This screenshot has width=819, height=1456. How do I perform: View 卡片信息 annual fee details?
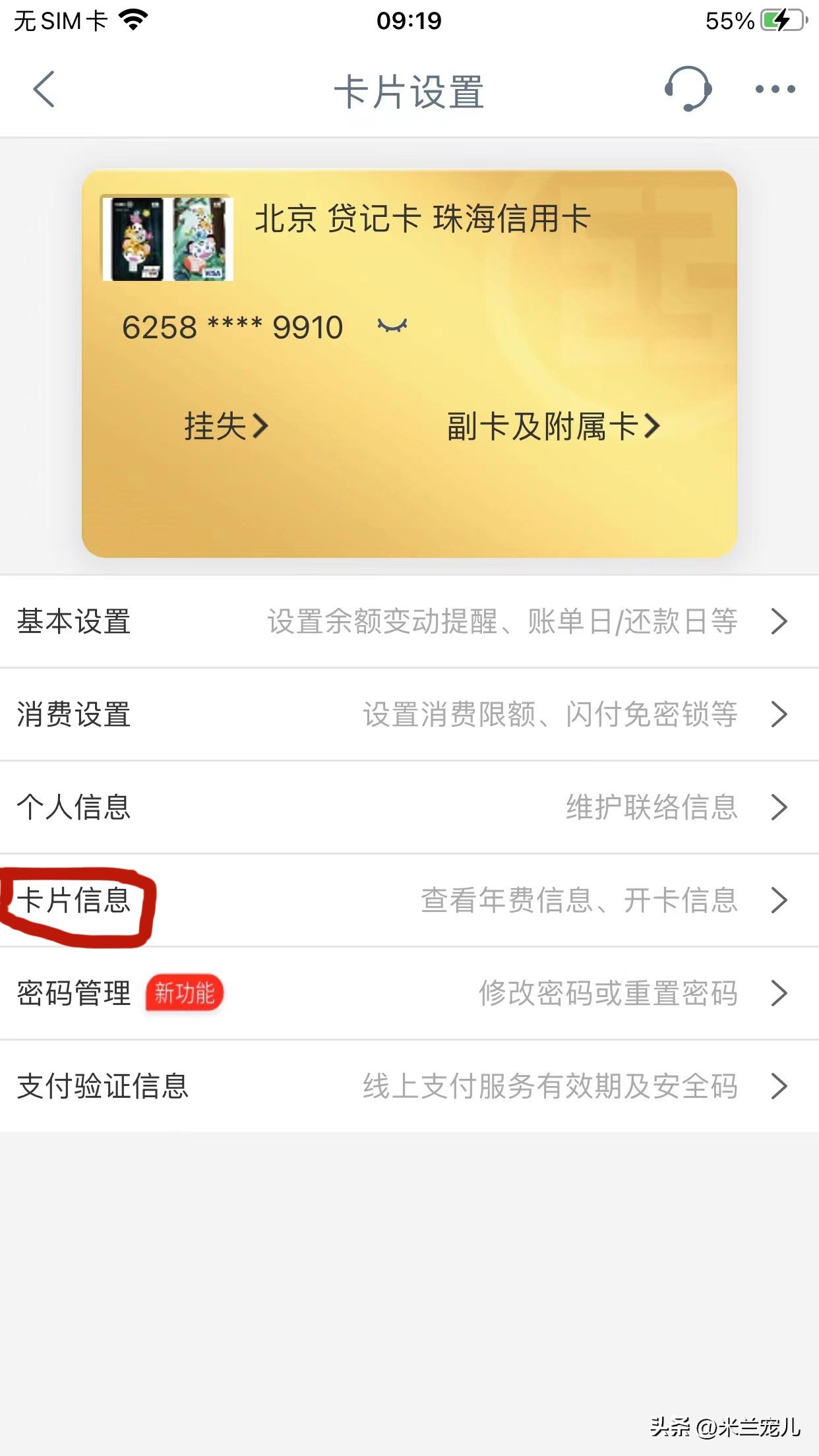(x=409, y=901)
